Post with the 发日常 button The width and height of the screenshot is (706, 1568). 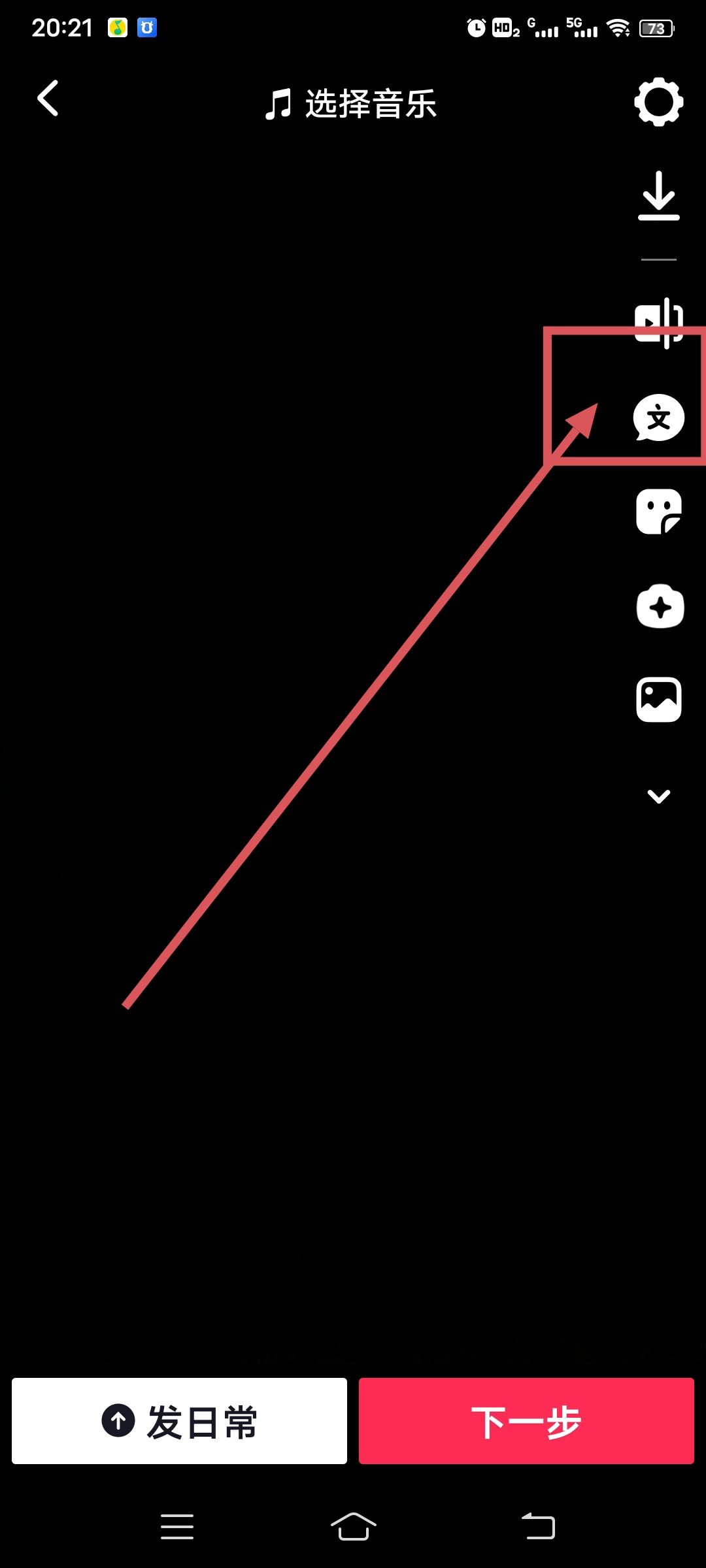coord(179,1421)
